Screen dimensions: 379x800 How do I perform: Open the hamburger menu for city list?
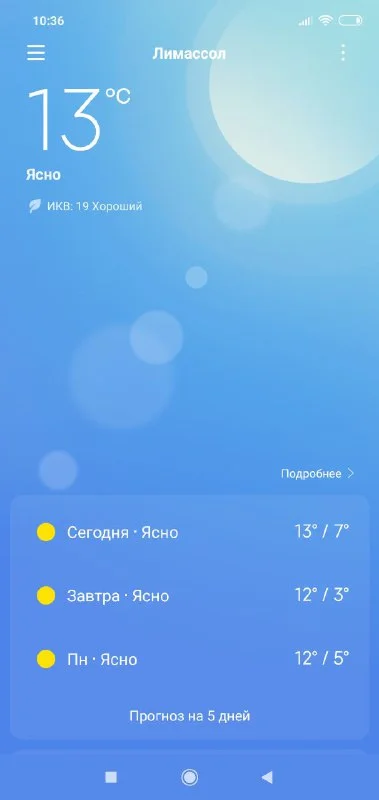(36, 53)
